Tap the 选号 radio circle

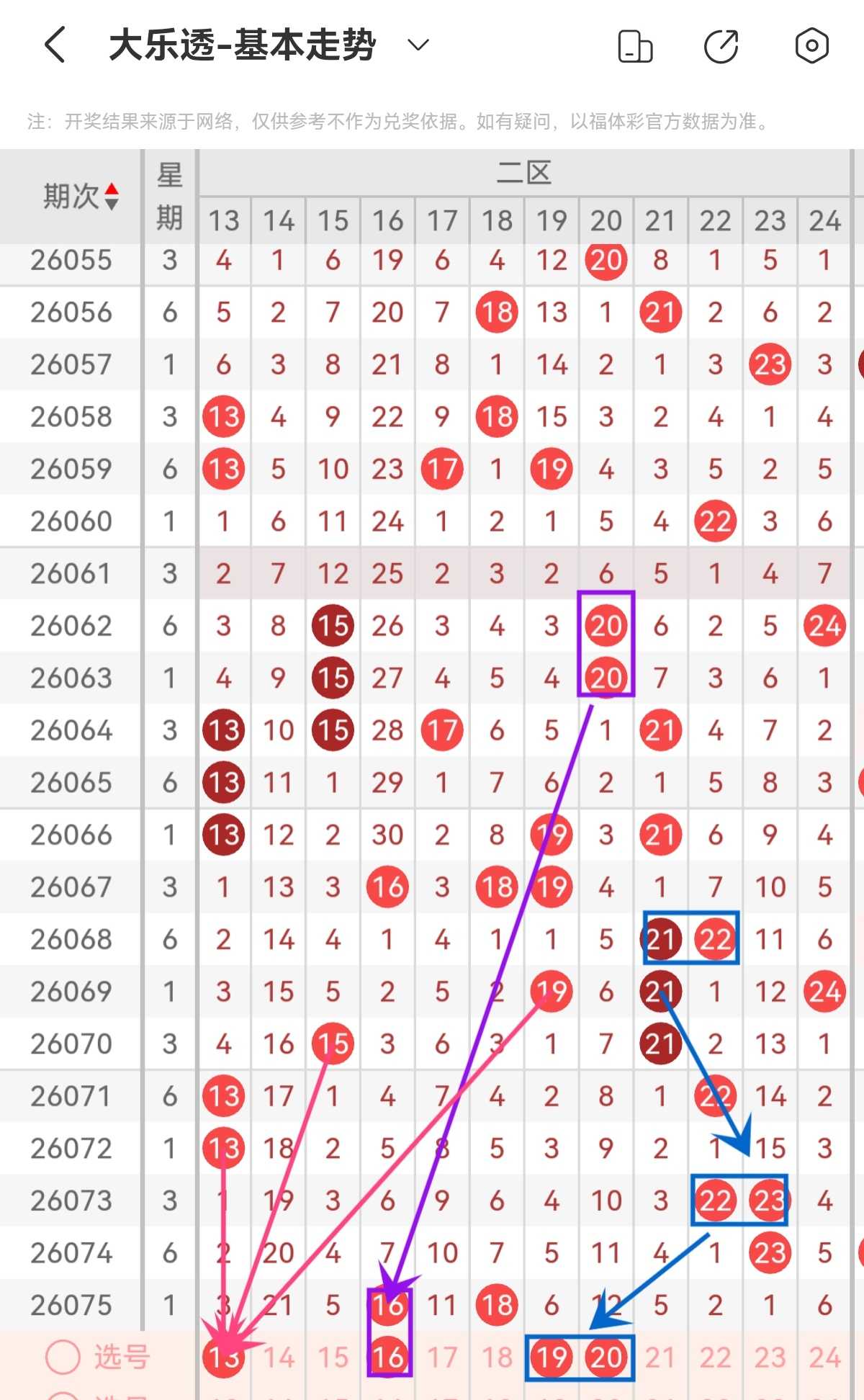(63, 1358)
